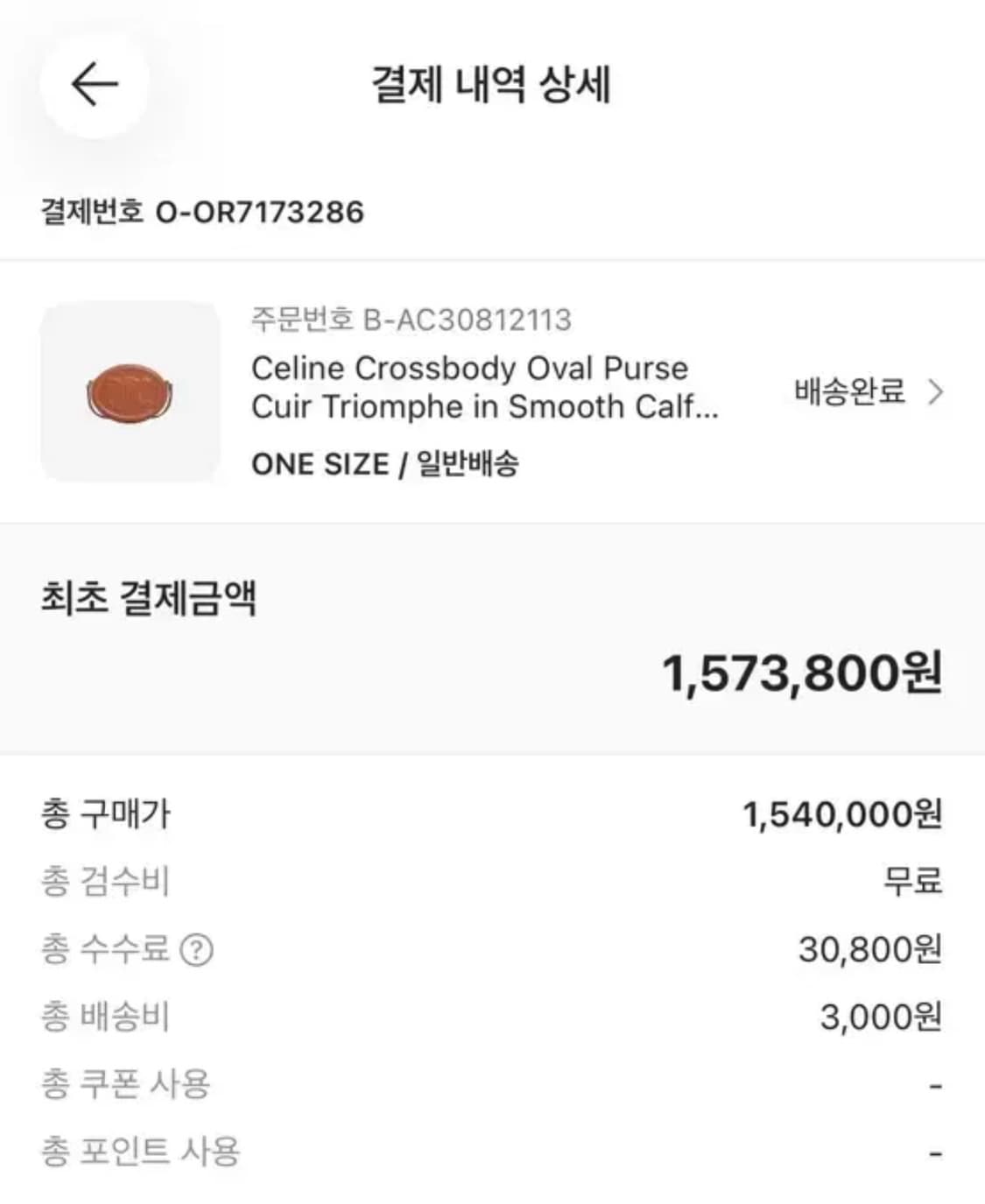Viewport: 985px width, 1204px height.
Task: Click the chevron next to 배송완료
Action: (x=938, y=394)
